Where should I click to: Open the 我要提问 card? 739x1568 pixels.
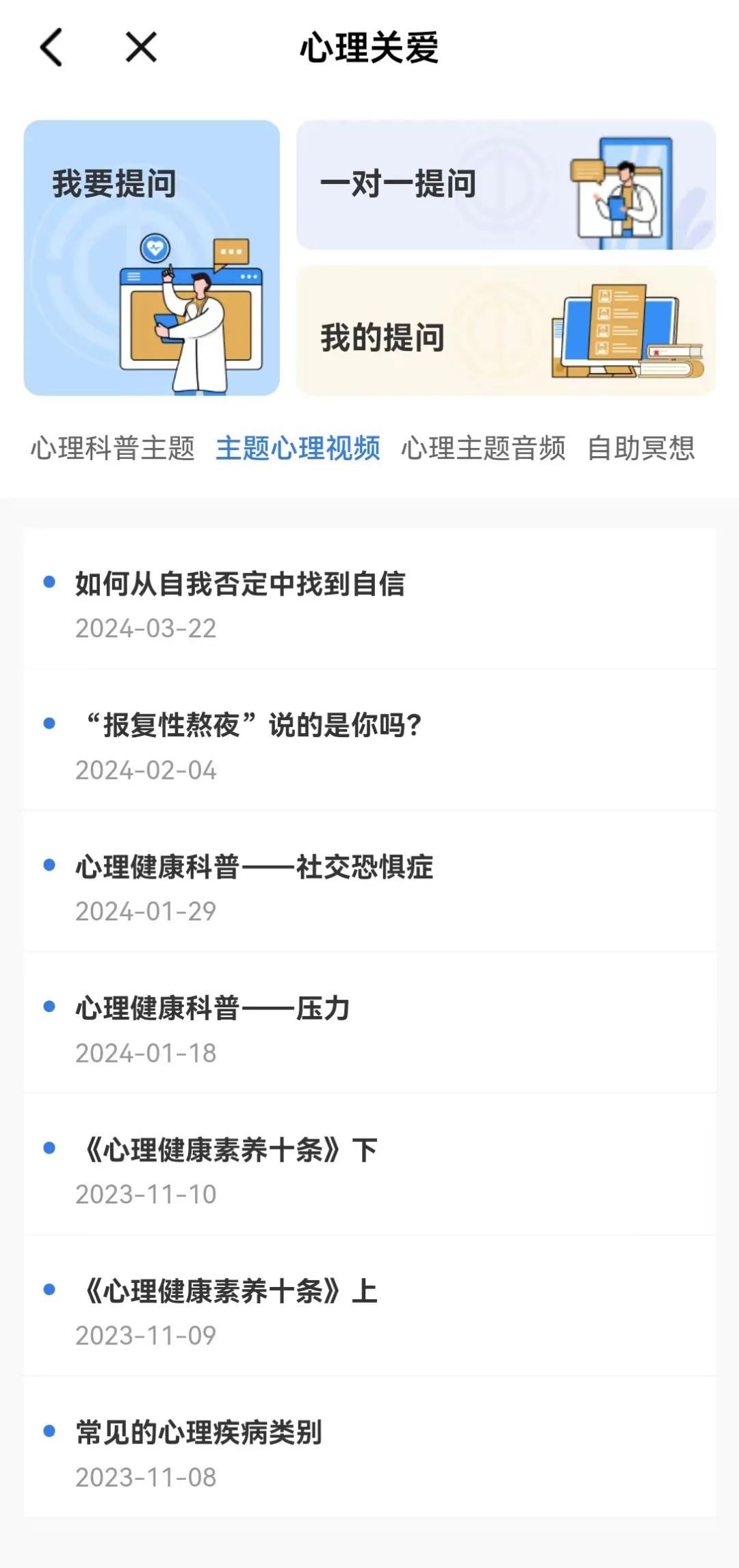pyautogui.click(x=151, y=258)
